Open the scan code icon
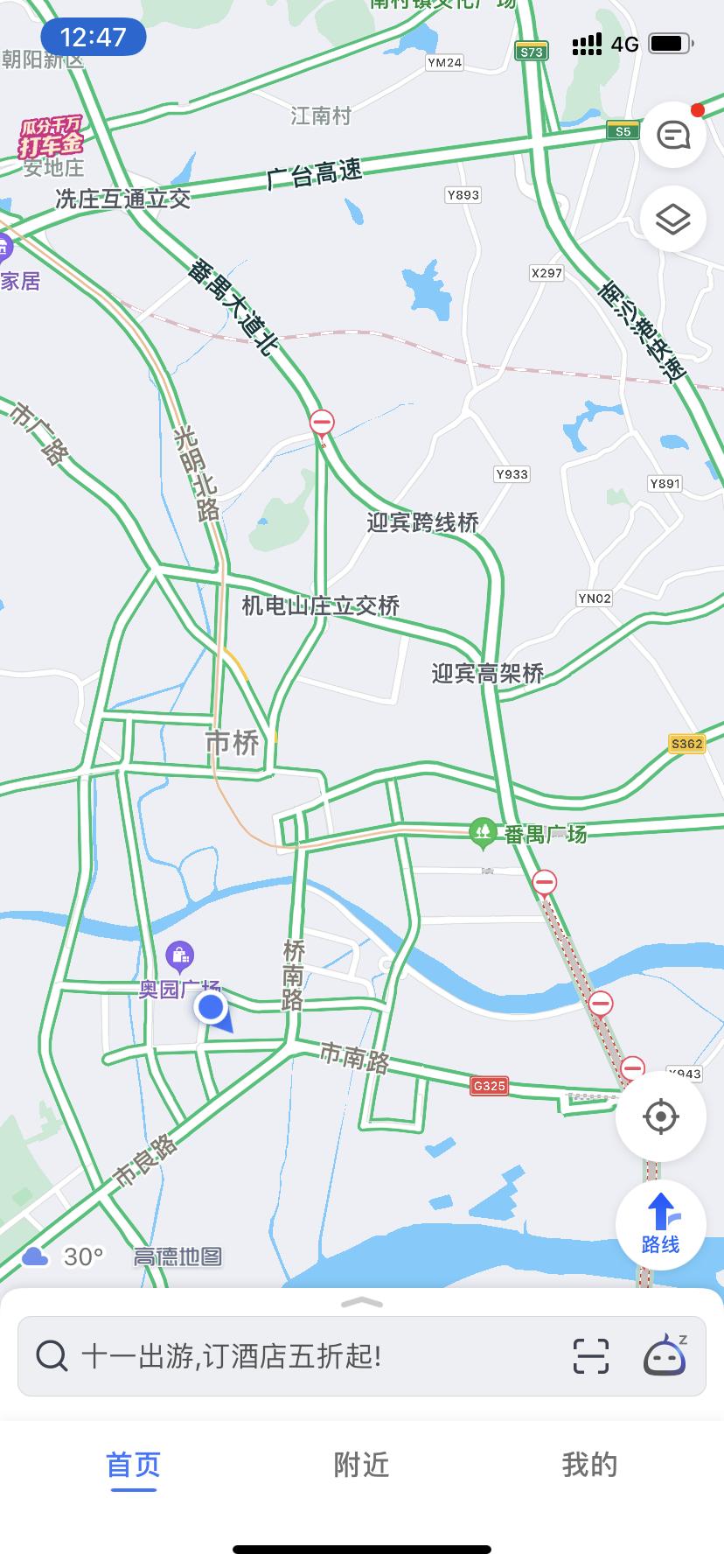 pyautogui.click(x=591, y=1356)
